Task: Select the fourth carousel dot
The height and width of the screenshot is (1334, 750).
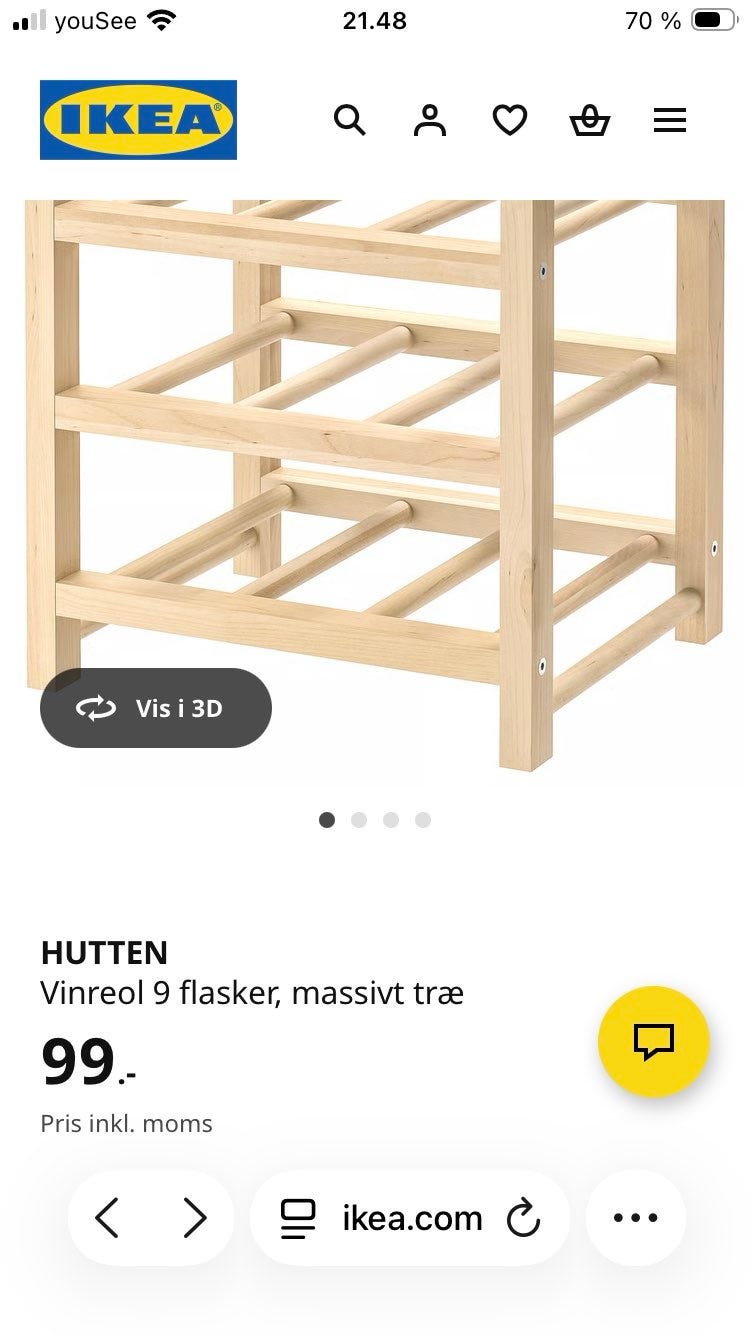Action: click(423, 819)
